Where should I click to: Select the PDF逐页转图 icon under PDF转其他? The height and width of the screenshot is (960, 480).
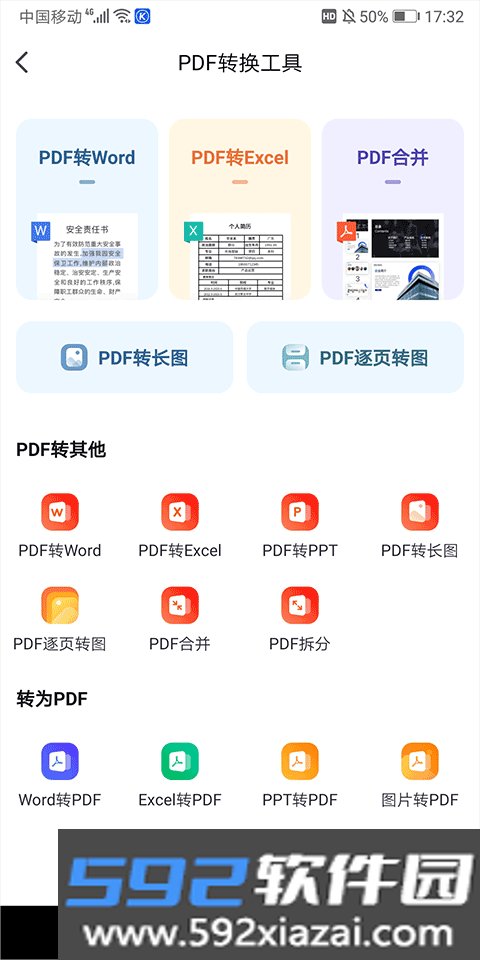(x=60, y=606)
